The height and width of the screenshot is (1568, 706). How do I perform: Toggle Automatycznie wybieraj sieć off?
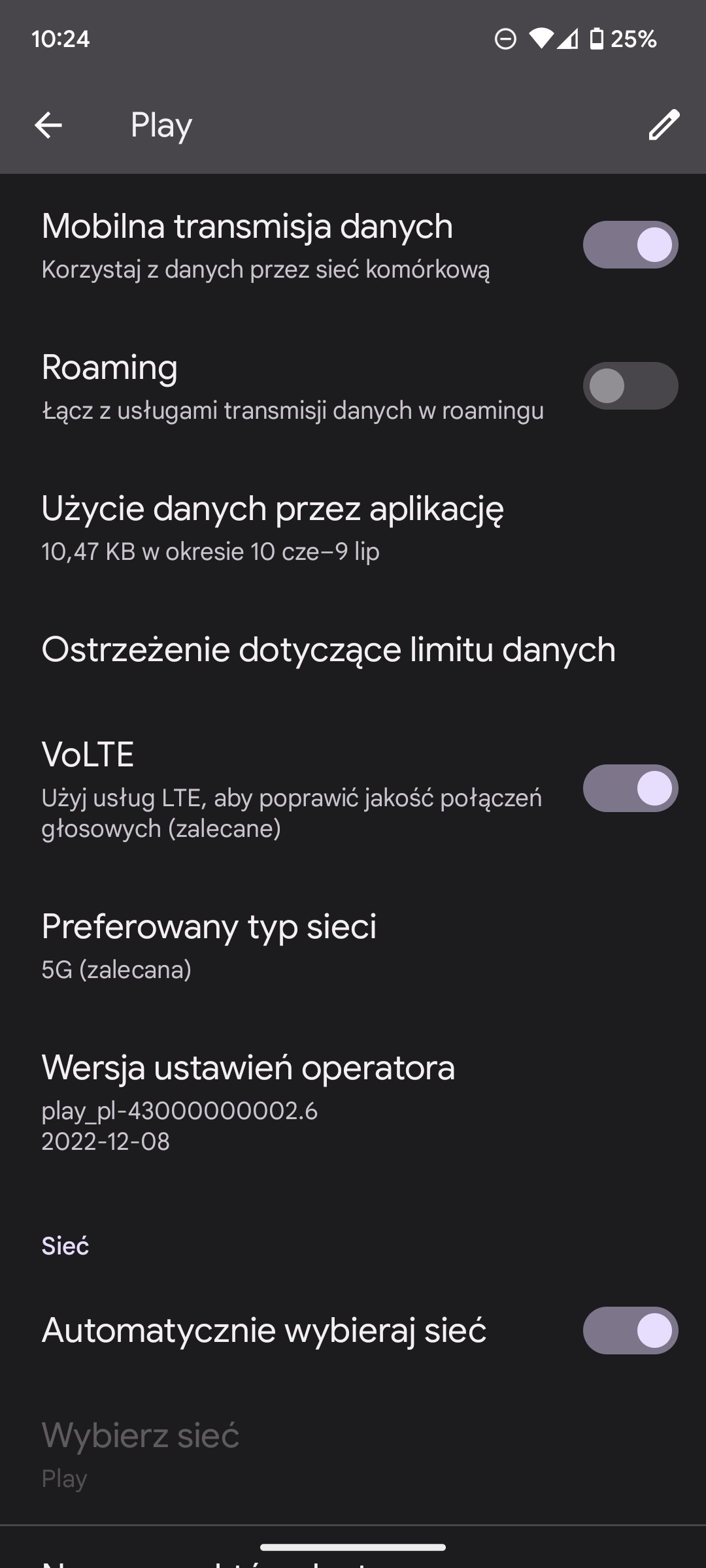630,1331
